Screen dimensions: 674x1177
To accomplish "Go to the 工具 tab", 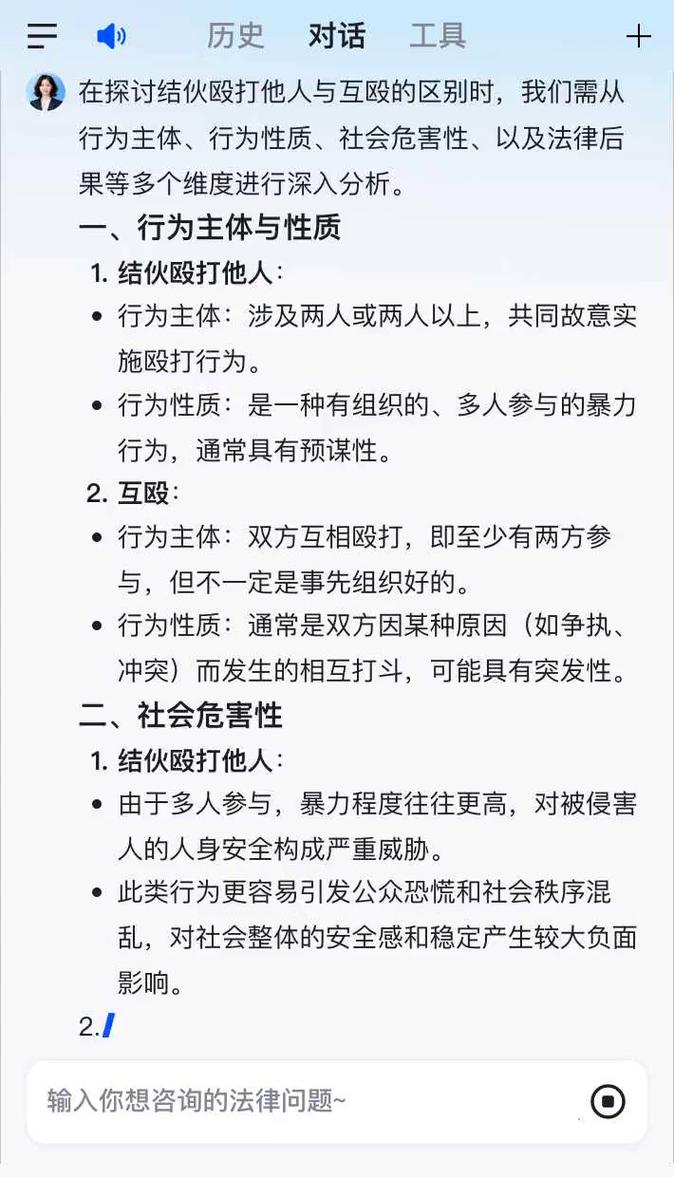I will pyautogui.click(x=438, y=35).
